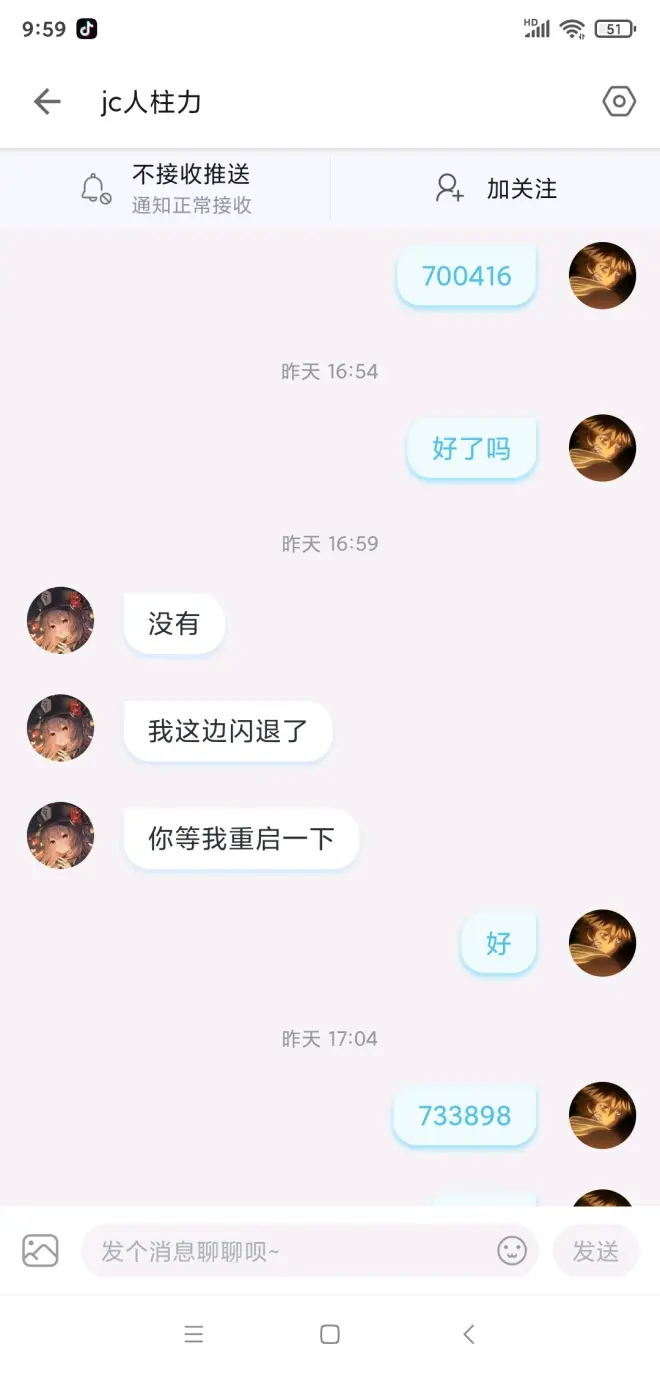Tap the 发送 send button
This screenshot has height=1374, width=660.
[x=595, y=1251]
